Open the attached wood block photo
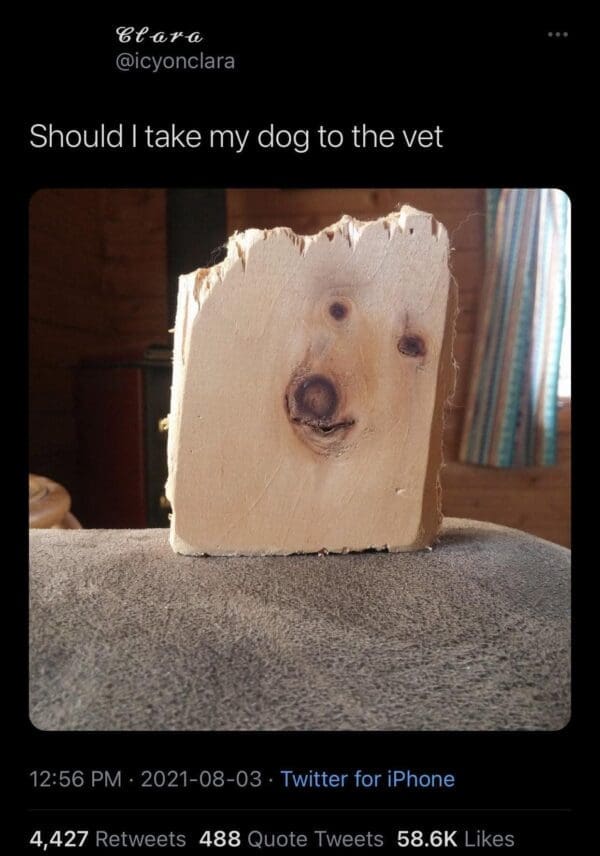 click(299, 459)
